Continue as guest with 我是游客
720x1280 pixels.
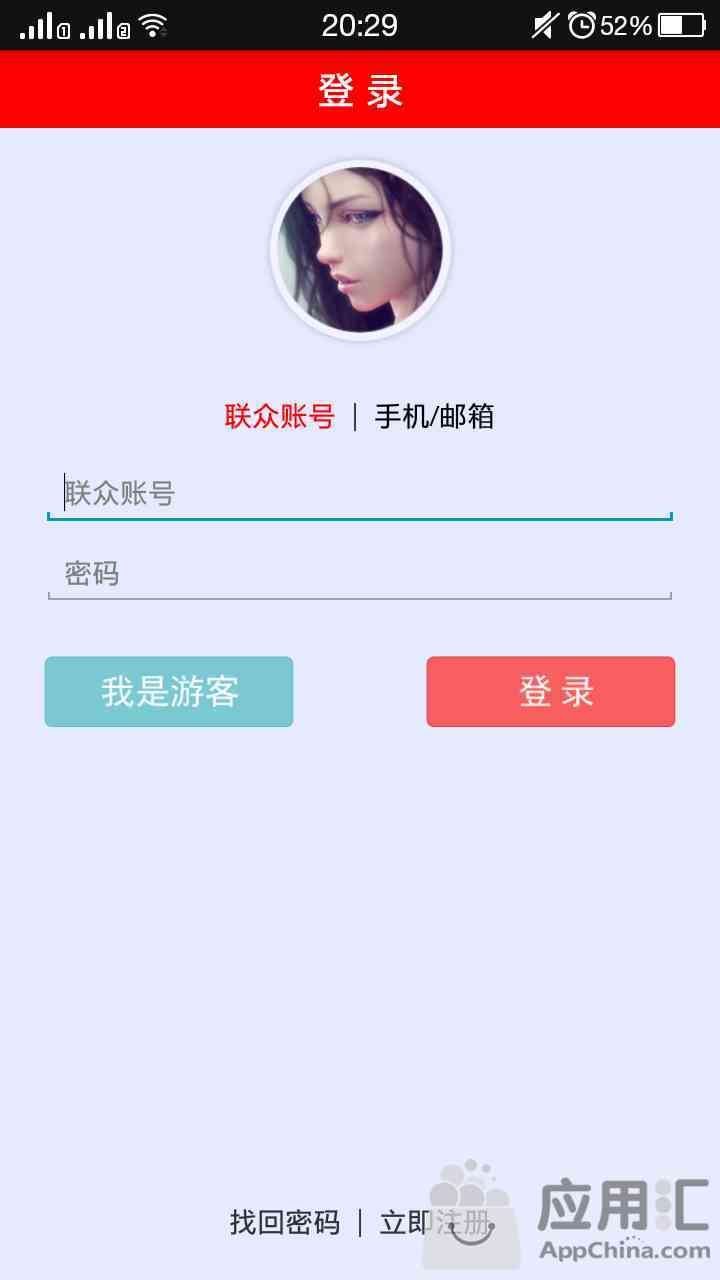169,691
